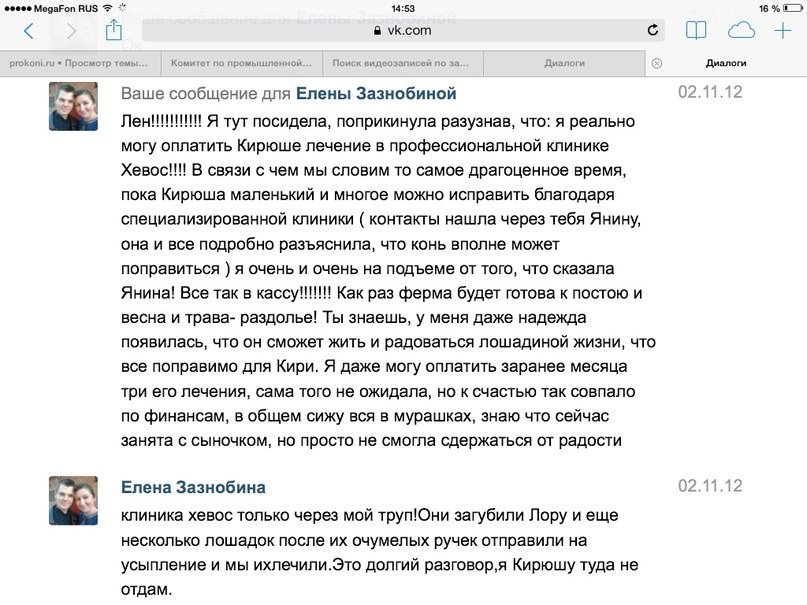This screenshot has height=605, width=807.
Task: Switch to the prokoni.ru tab
Action: pos(80,63)
